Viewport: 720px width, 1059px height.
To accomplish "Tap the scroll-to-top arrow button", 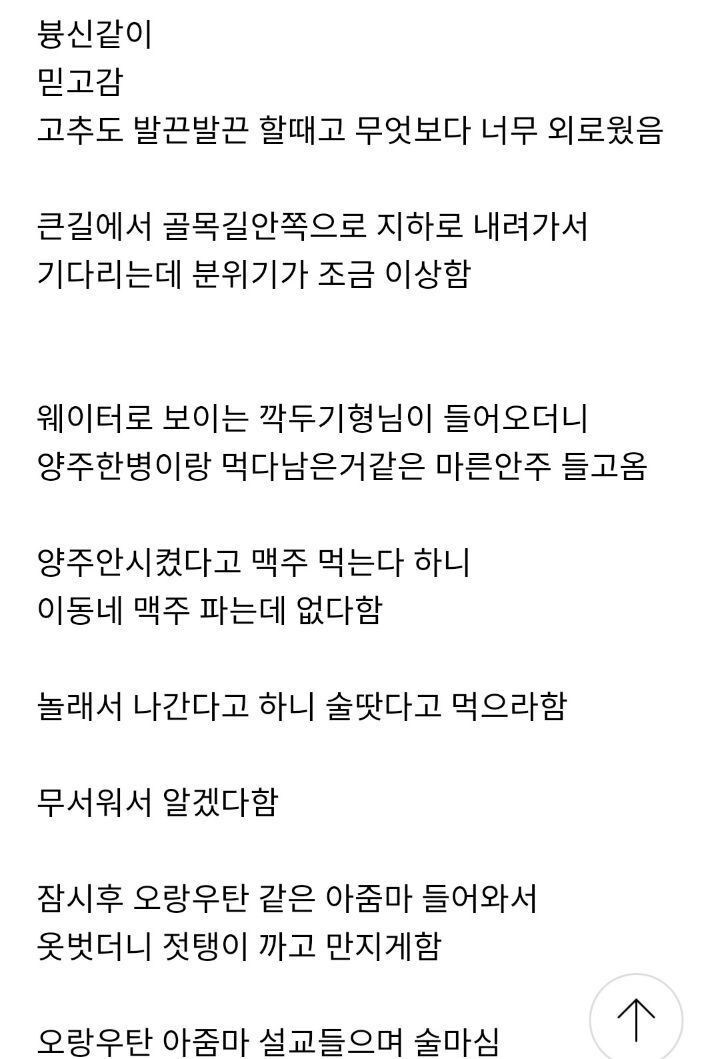I will 636,1019.
